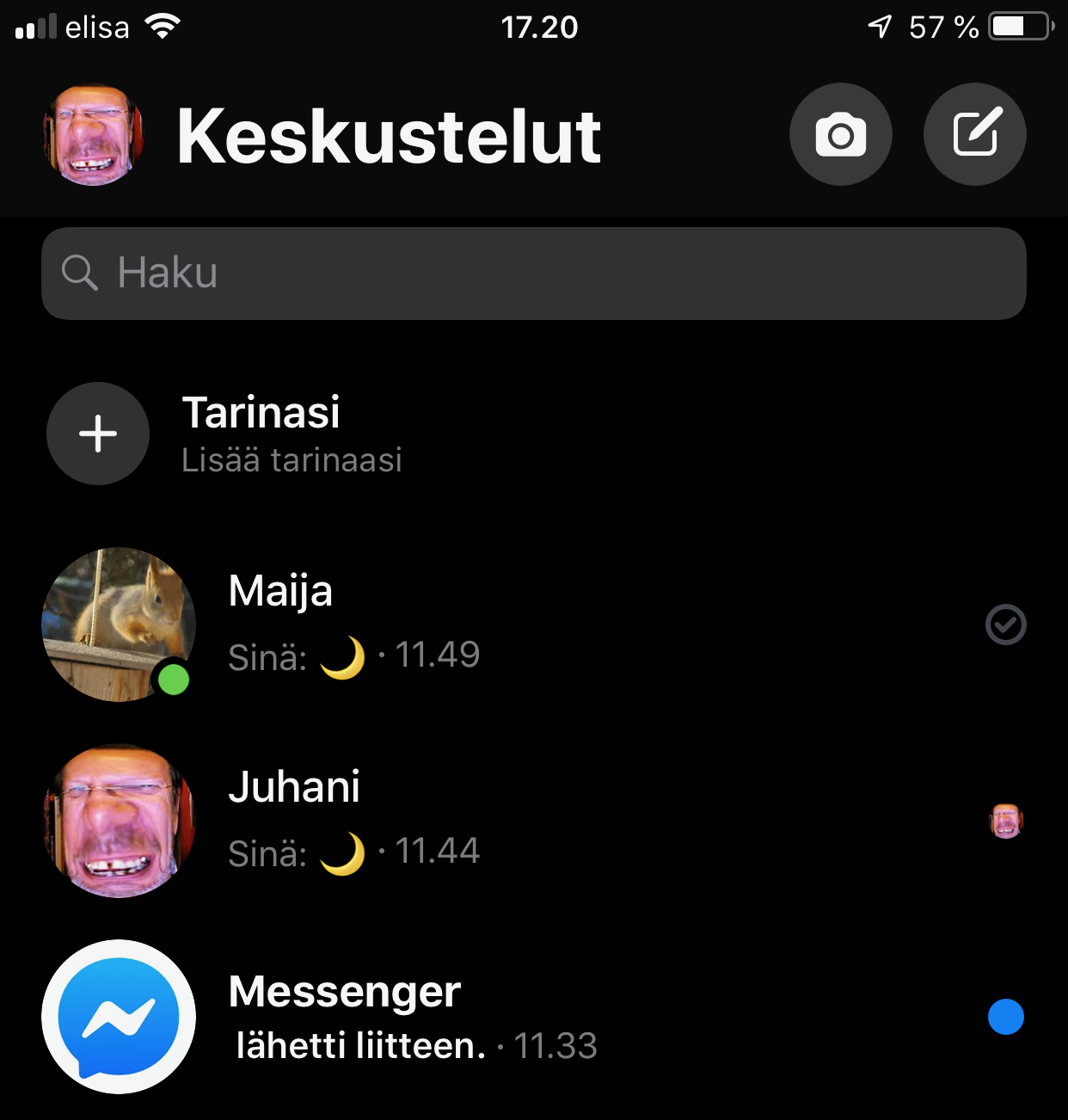Tap Juhani's seen indicator avatar
The image size is (1068, 1120).
click(1006, 822)
